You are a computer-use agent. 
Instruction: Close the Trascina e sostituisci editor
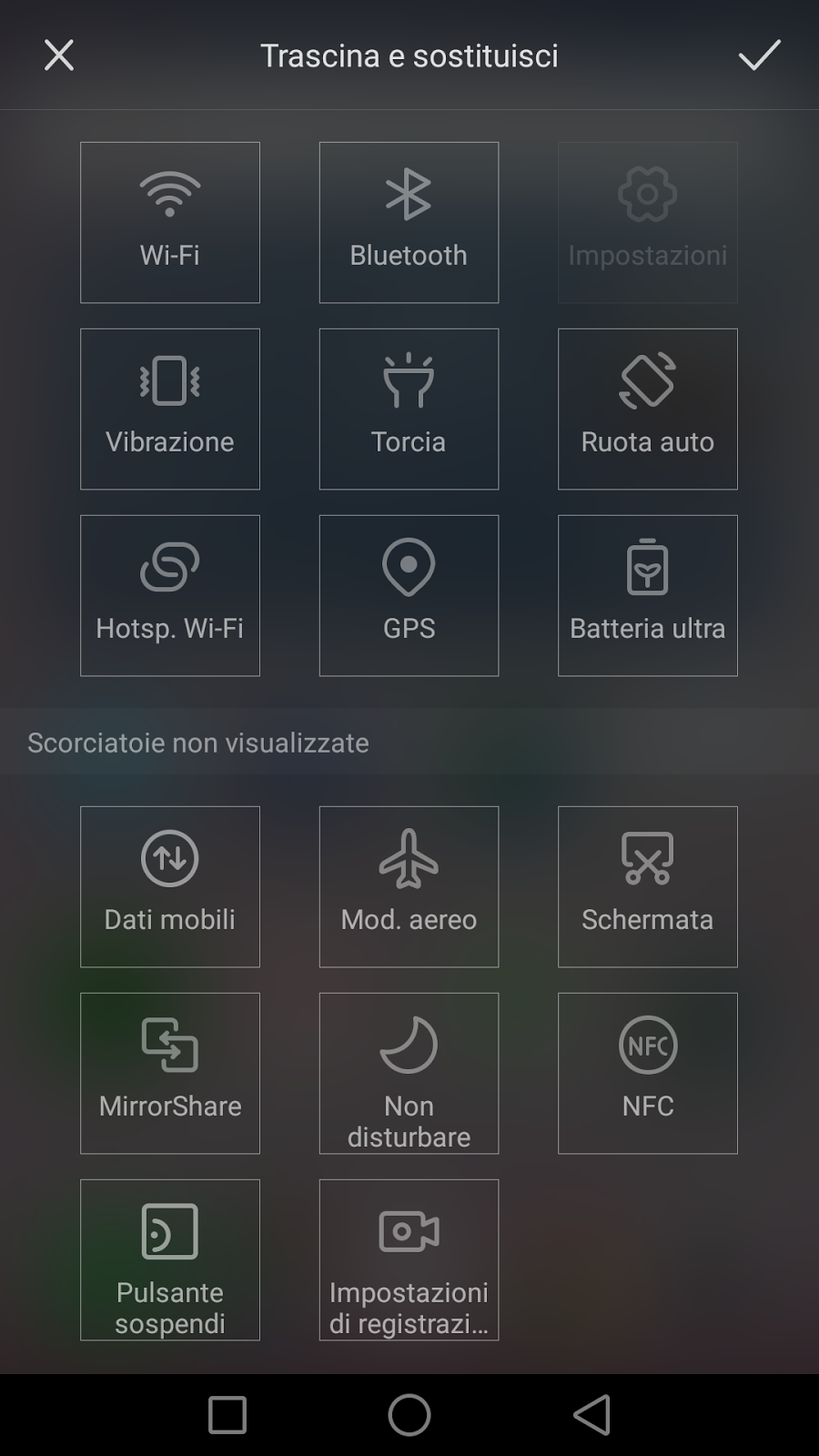(x=58, y=56)
